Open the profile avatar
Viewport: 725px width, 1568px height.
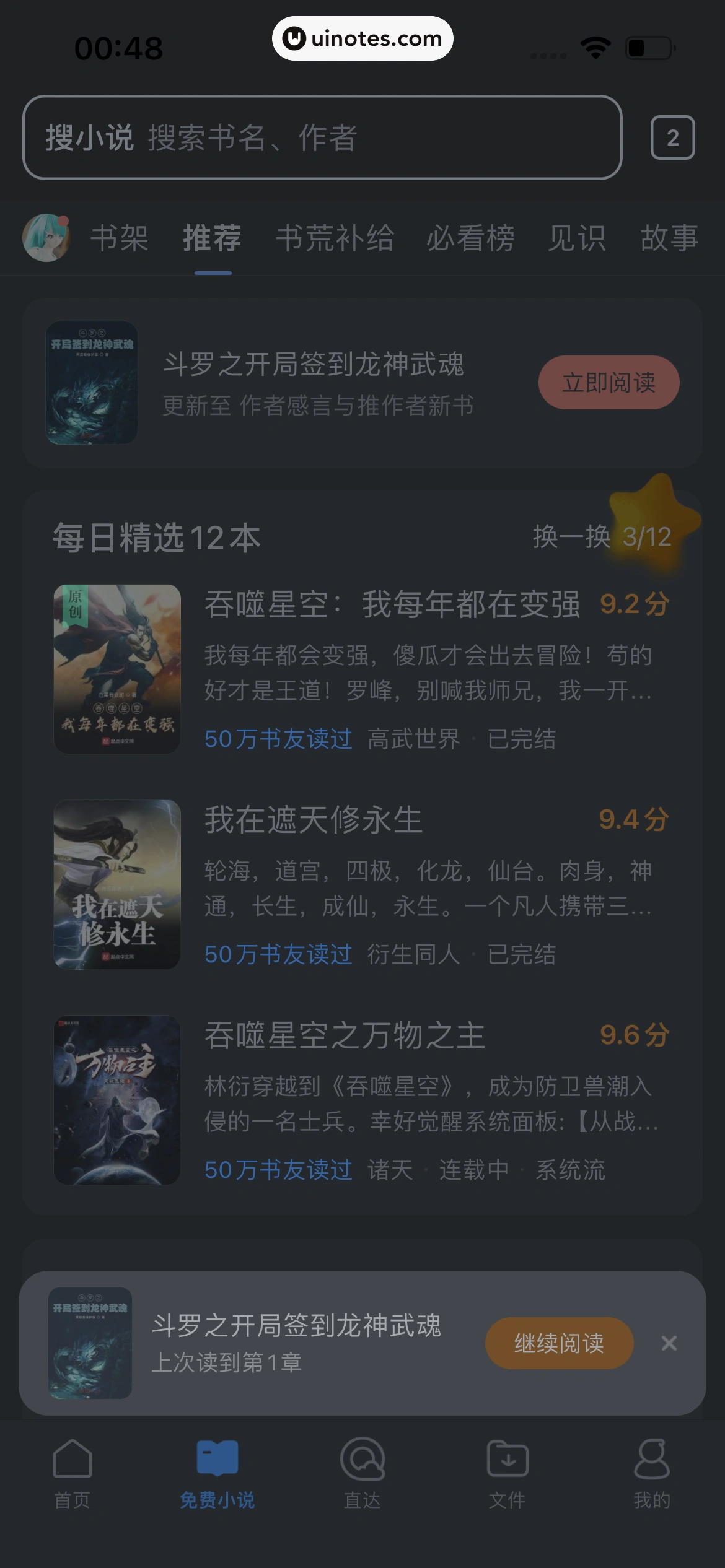coord(45,238)
